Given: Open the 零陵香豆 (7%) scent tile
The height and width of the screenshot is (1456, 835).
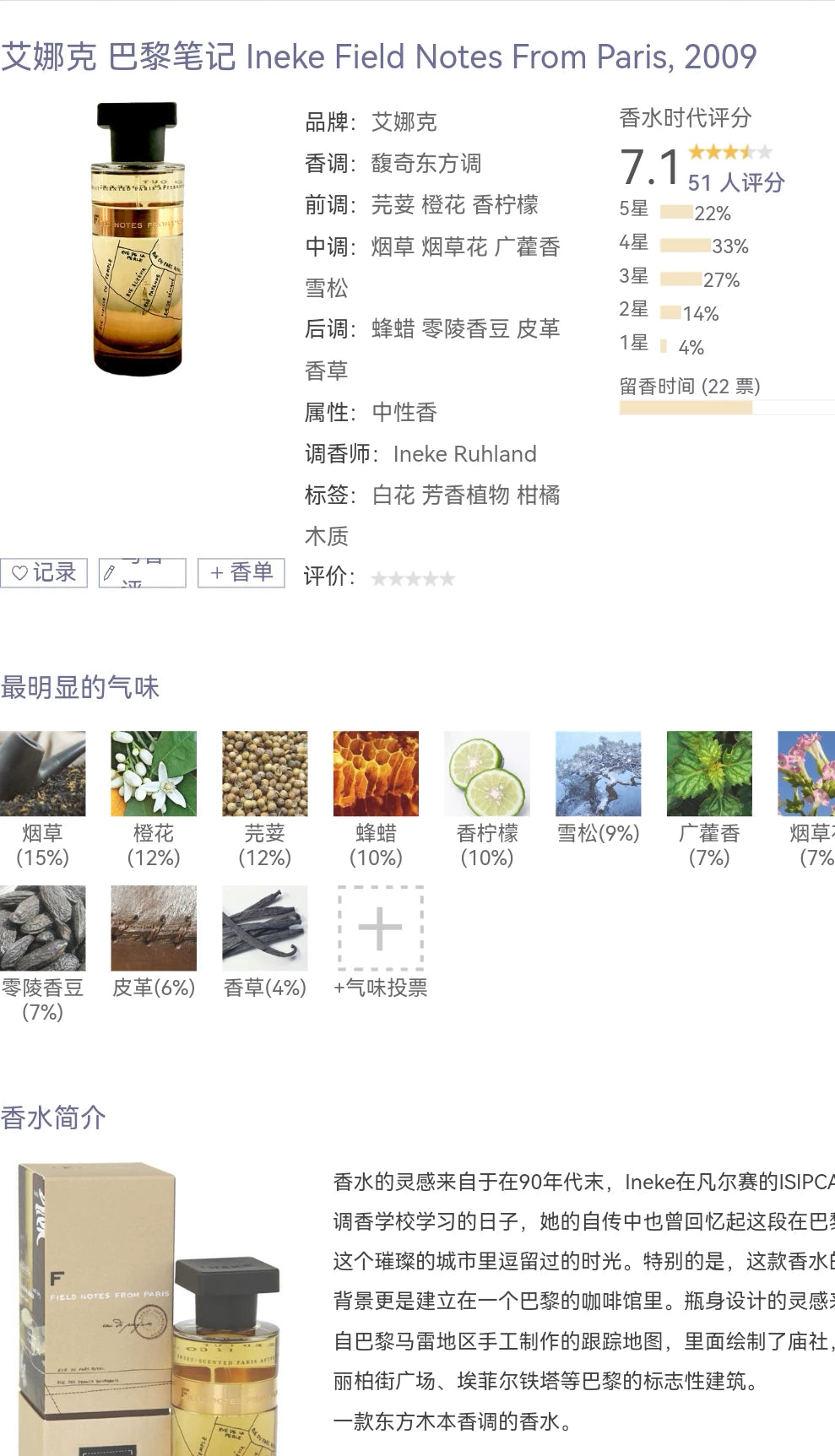Looking at the screenshot, I should [x=42, y=955].
